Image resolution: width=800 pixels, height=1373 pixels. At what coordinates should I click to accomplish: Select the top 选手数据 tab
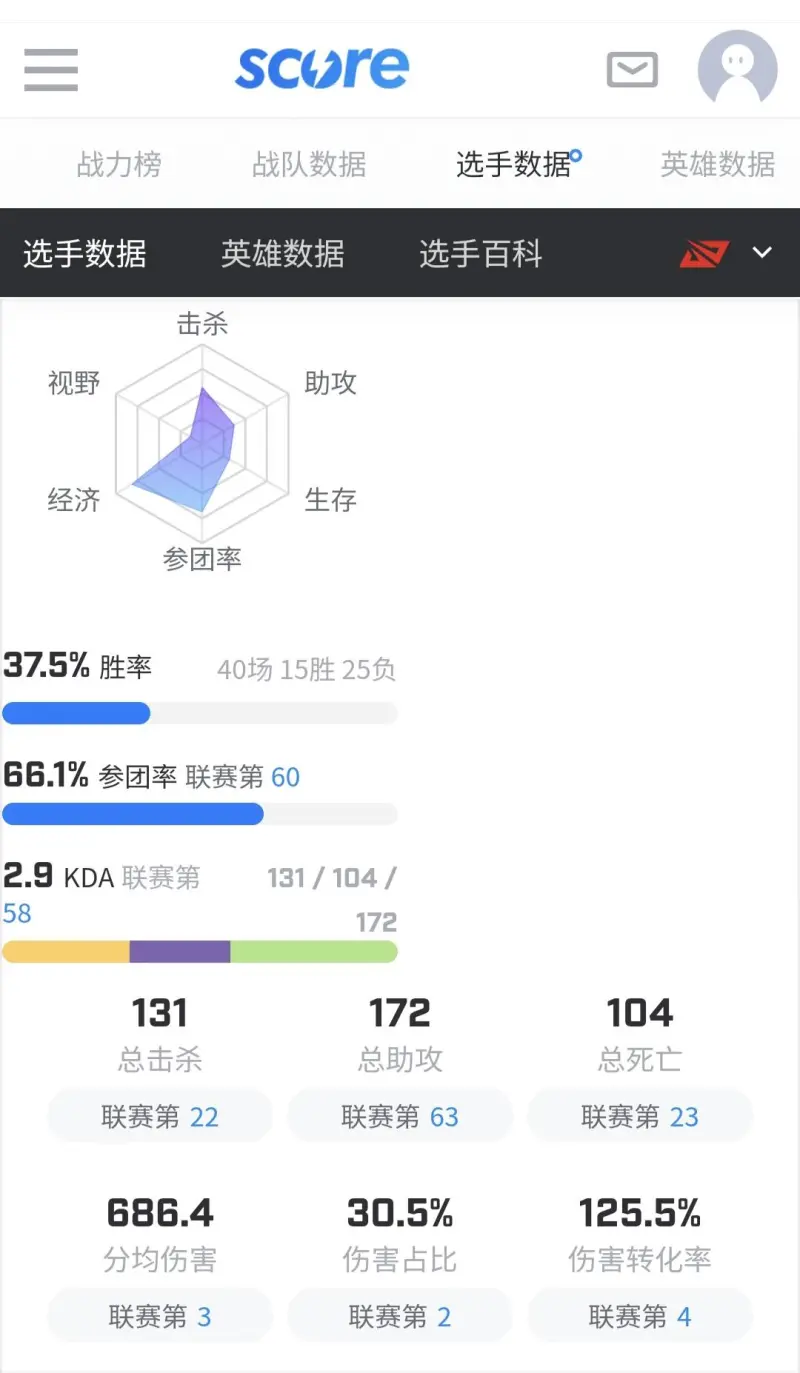coord(514,164)
